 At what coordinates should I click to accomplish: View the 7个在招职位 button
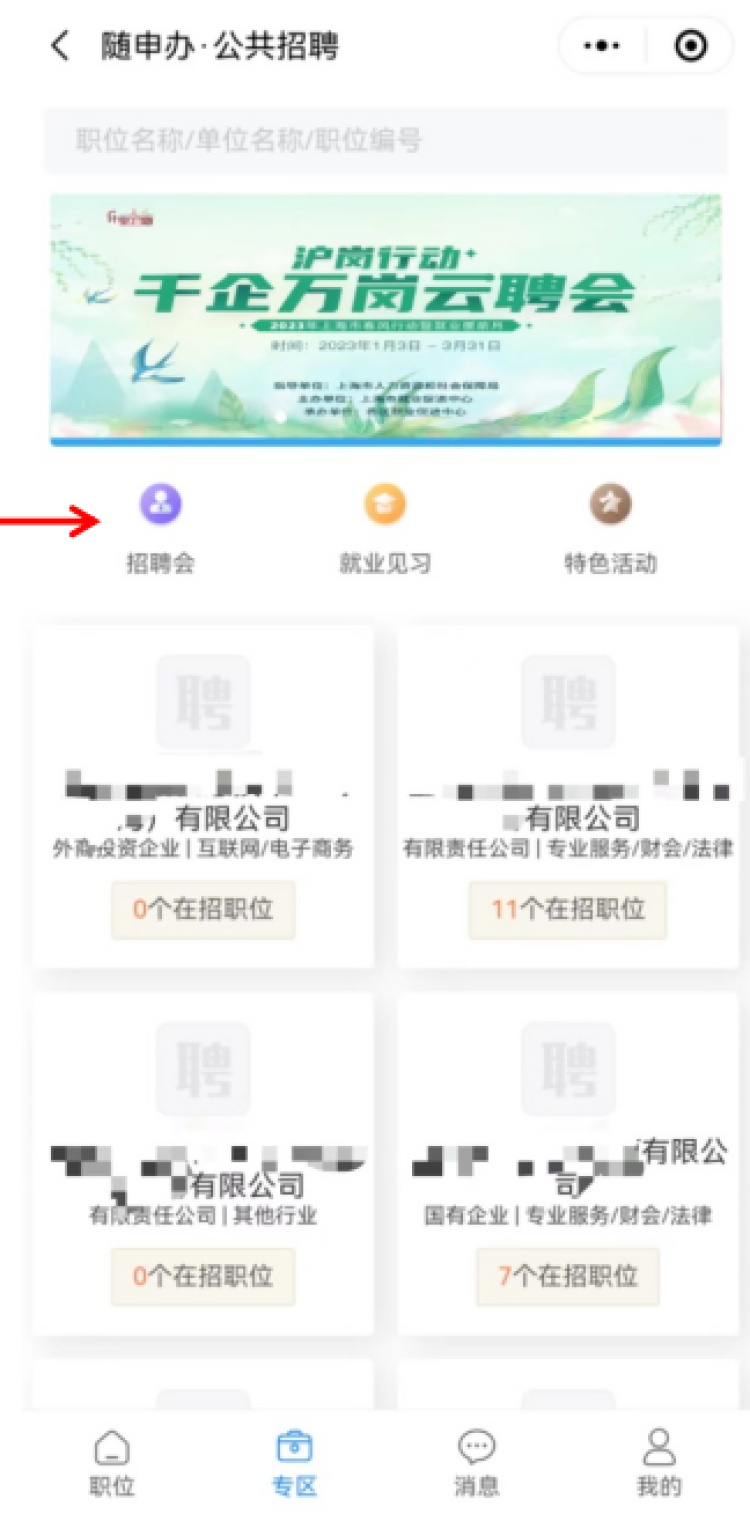(568, 1276)
